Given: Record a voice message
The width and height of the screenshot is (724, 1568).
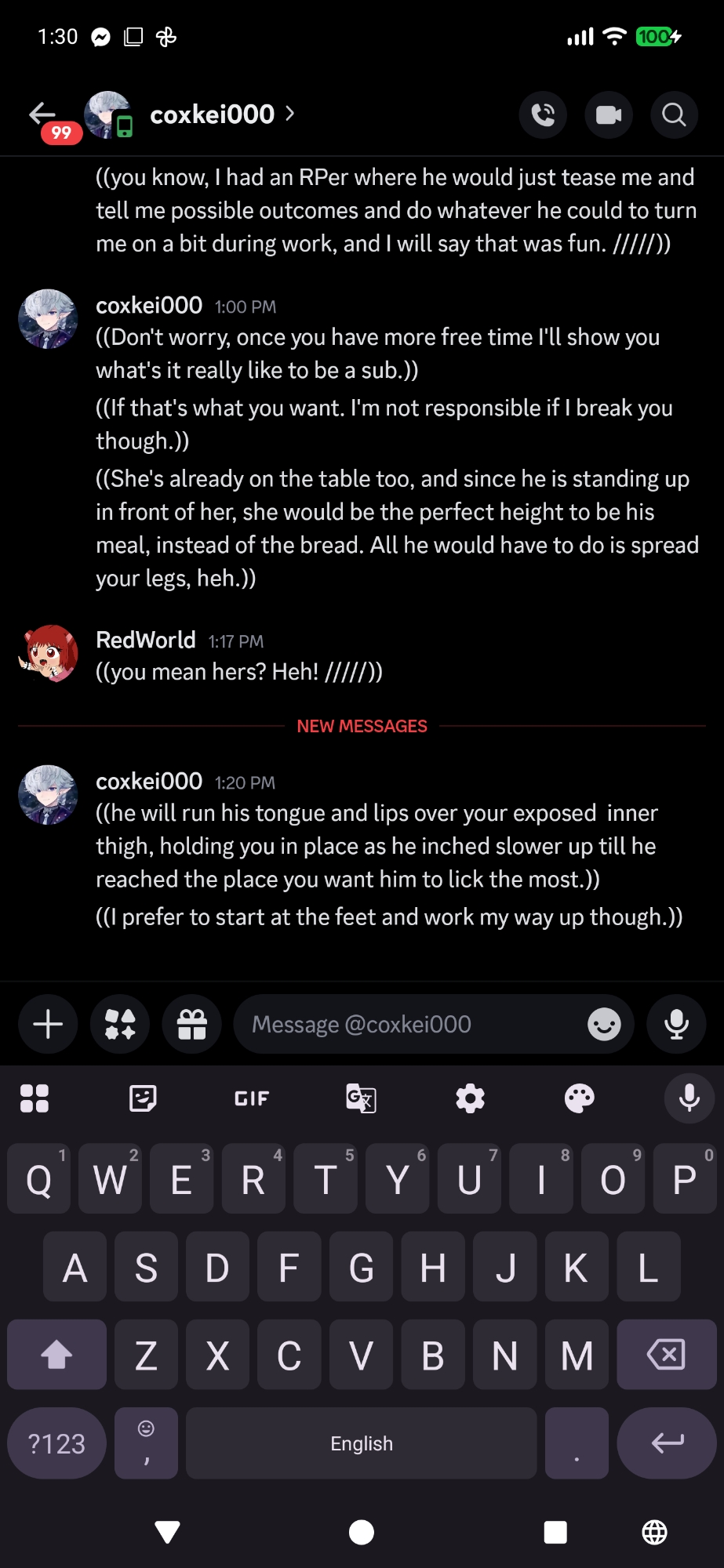Looking at the screenshot, I should point(676,1024).
